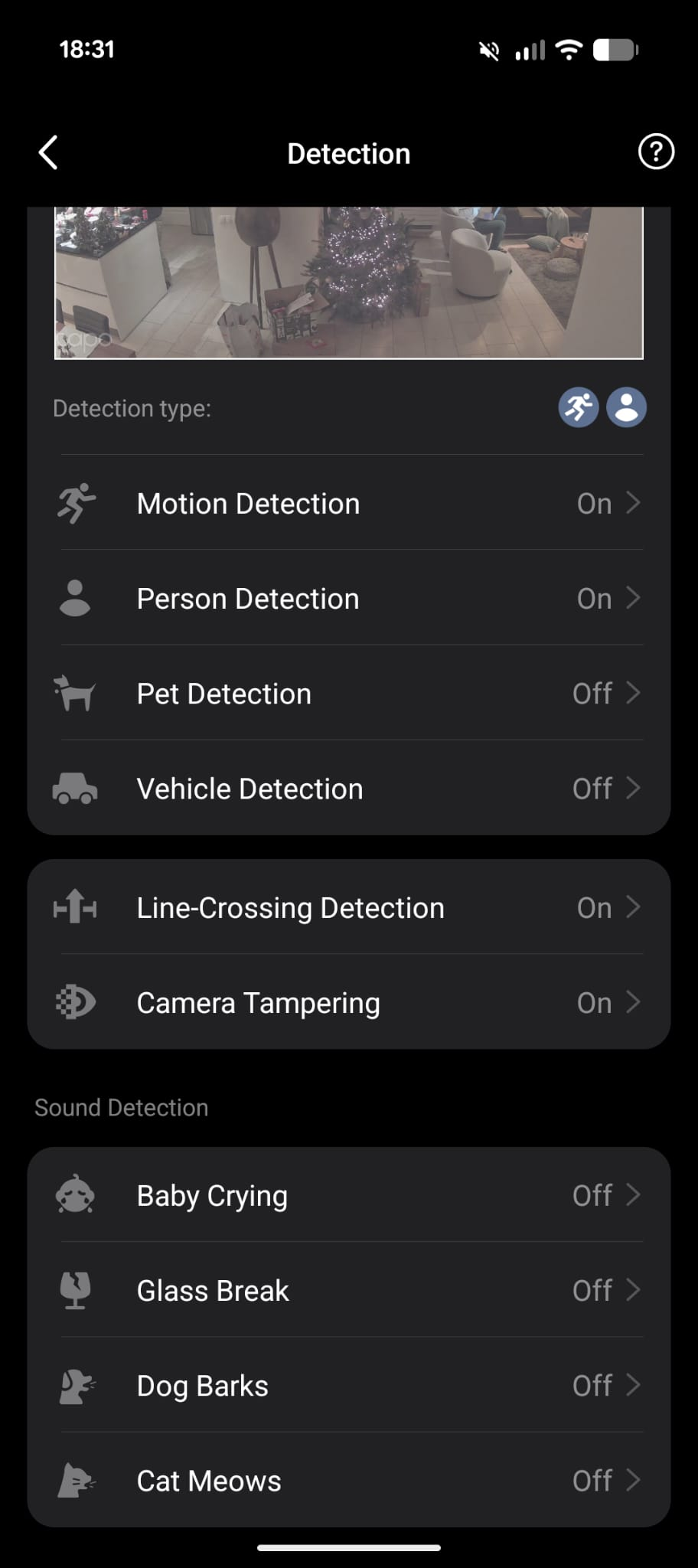Open Camera Tampering settings
This screenshot has height=1568, width=698.
(349, 1003)
